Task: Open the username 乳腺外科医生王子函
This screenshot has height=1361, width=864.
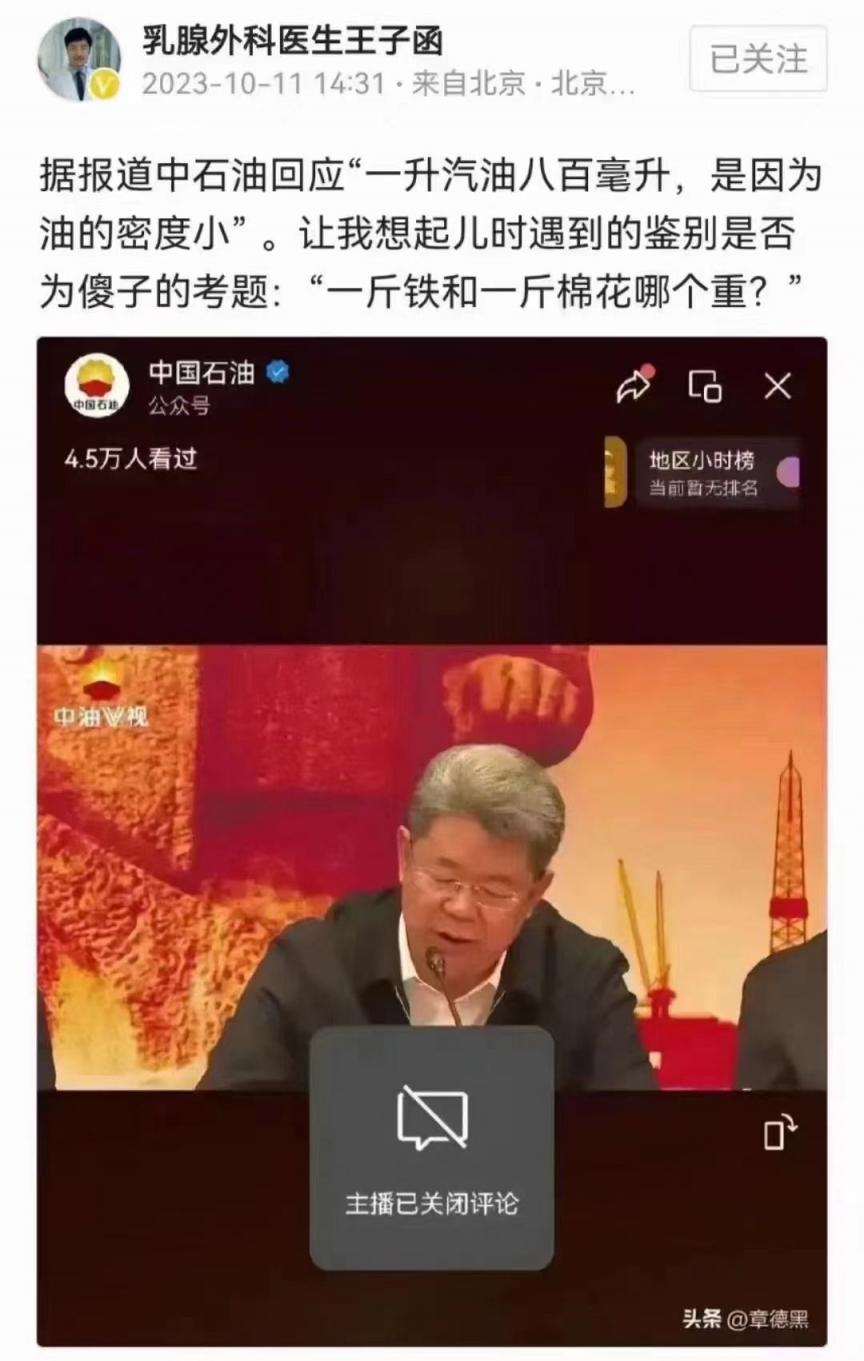Action: (292, 40)
